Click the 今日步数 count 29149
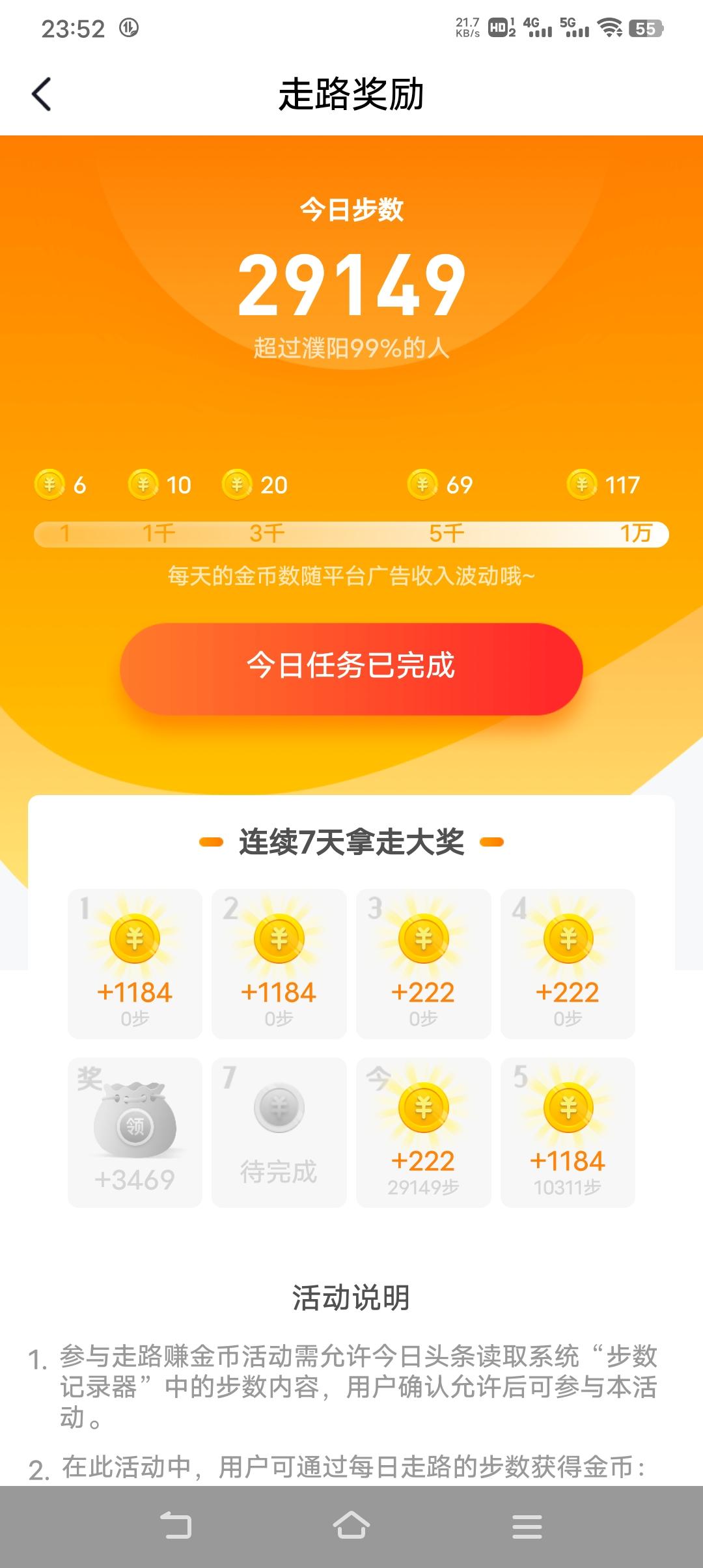Screen dimensions: 703x1568 coord(351,287)
